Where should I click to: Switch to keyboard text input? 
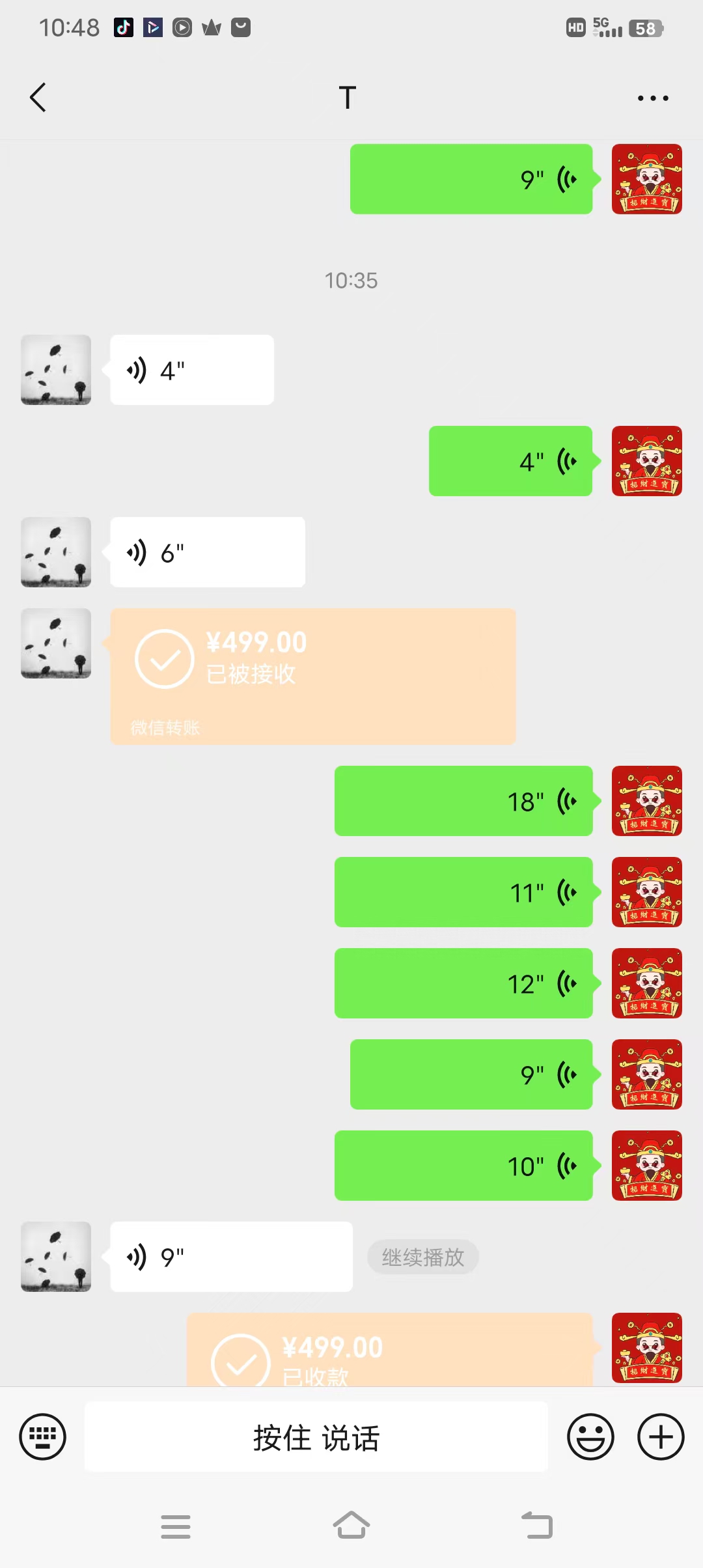[x=43, y=1436]
